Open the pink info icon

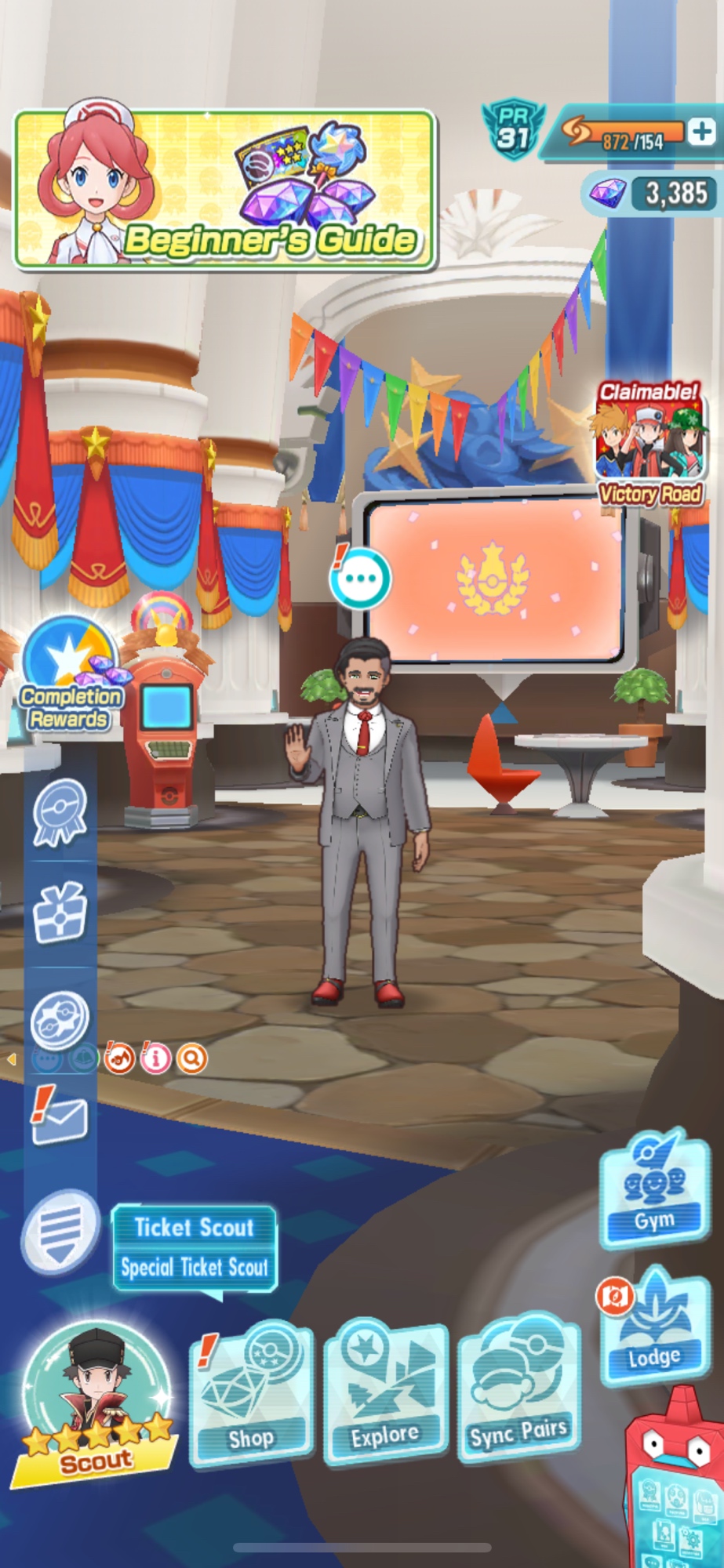click(x=156, y=1058)
